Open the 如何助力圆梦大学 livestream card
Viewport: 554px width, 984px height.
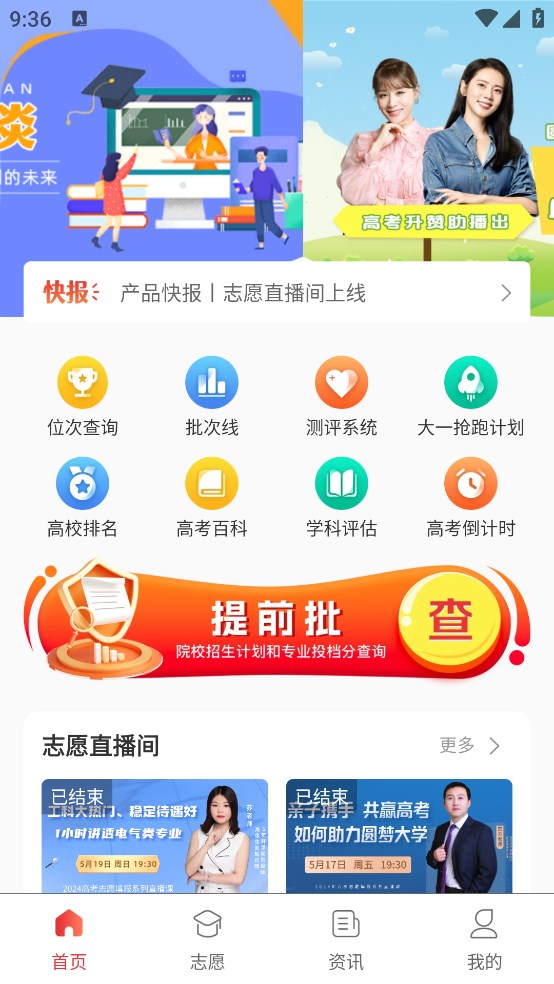[x=399, y=836]
